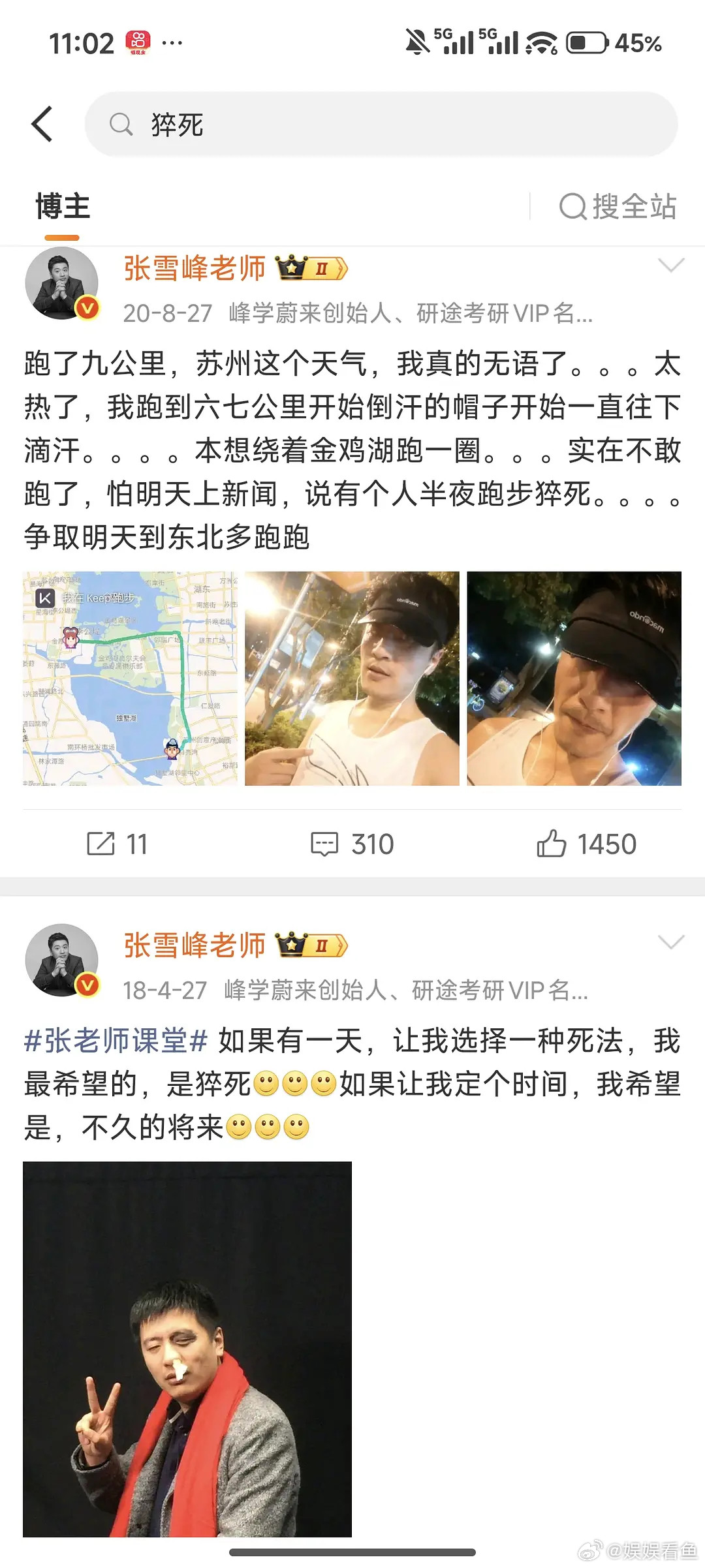This screenshot has width=705, height=1568.
Task: Expand the top post's options chevron
Action: [x=671, y=265]
